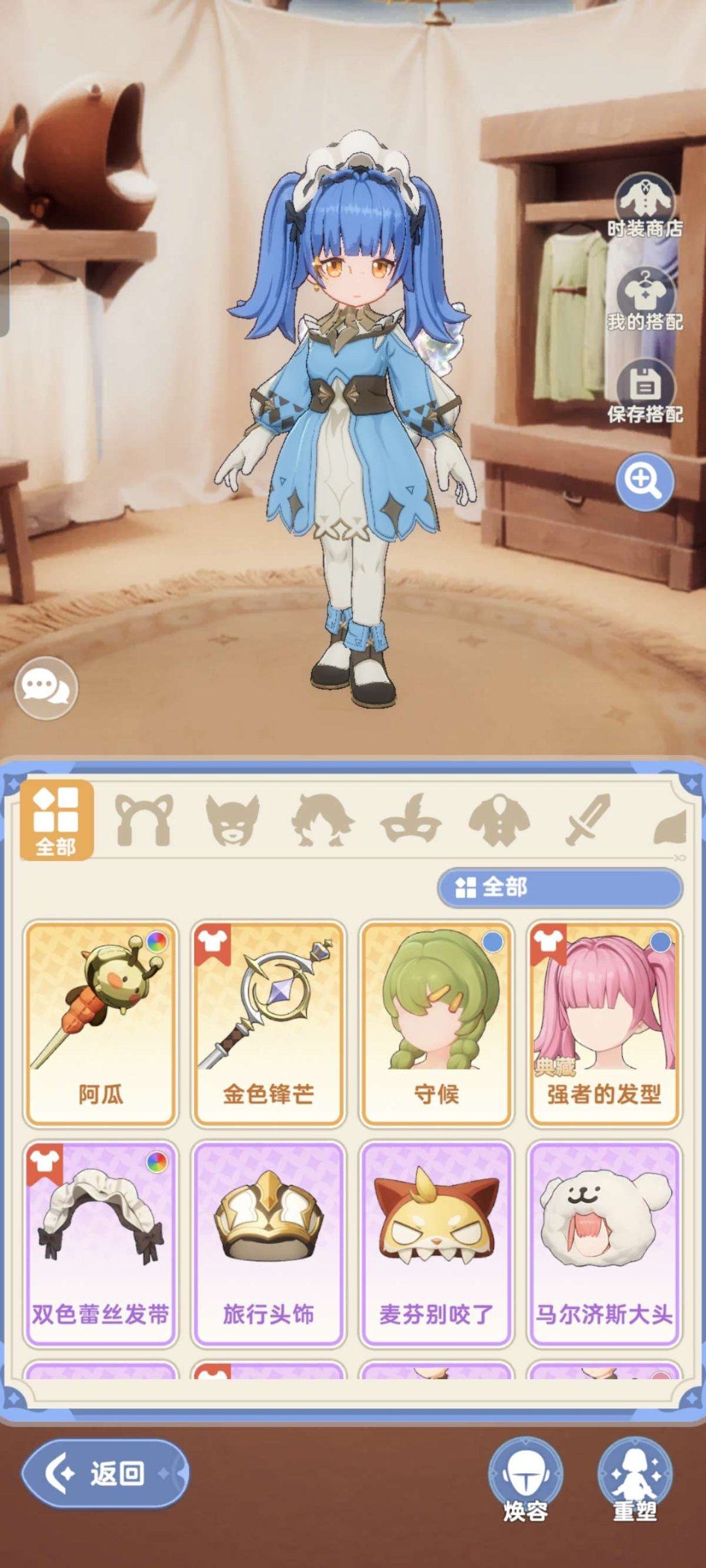Select the 金色锋芒 staff
The height and width of the screenshot is (1568, 706).
tap(268, 1023)
